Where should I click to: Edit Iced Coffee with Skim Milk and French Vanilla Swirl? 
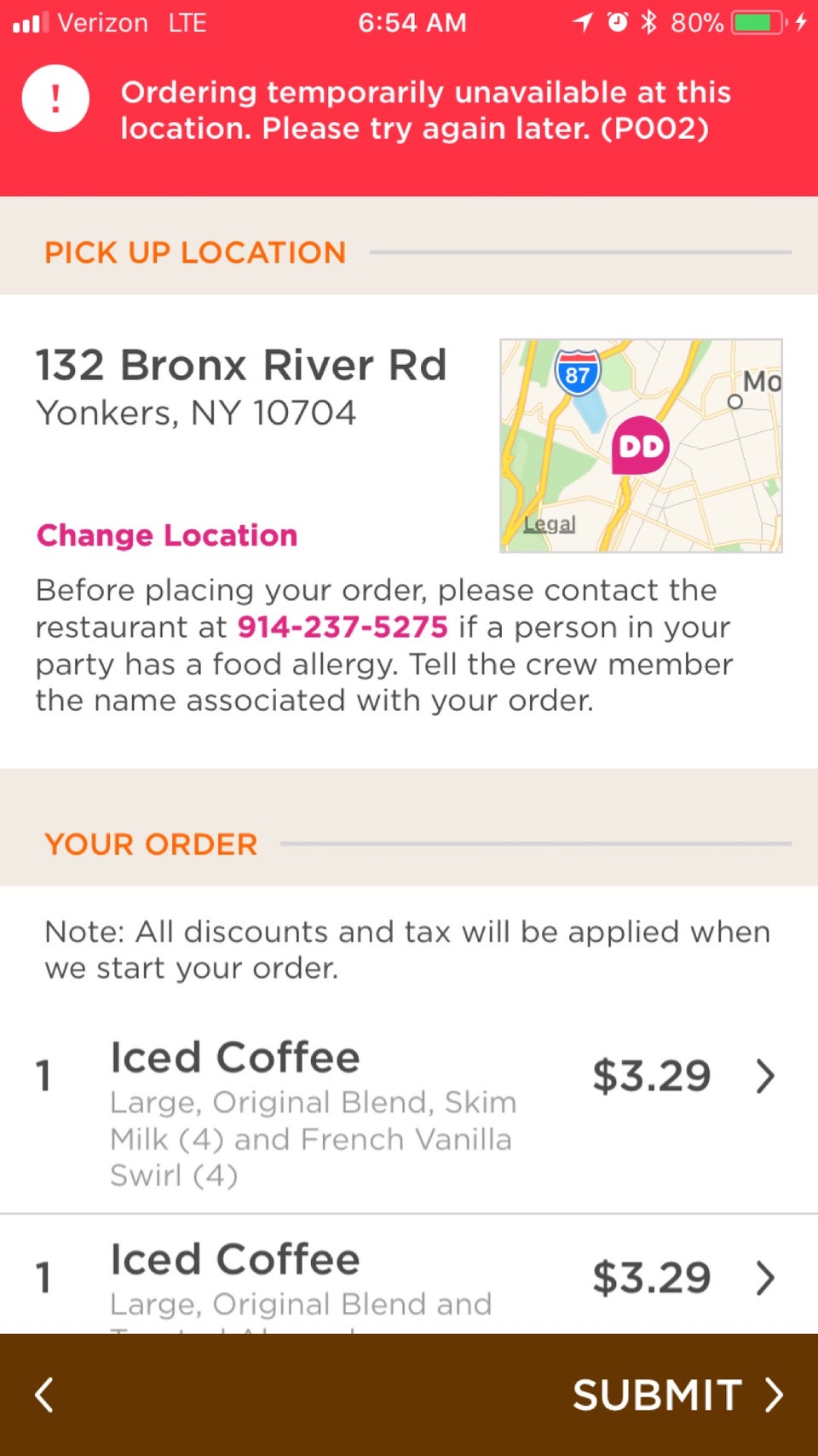click(765, 1076)
